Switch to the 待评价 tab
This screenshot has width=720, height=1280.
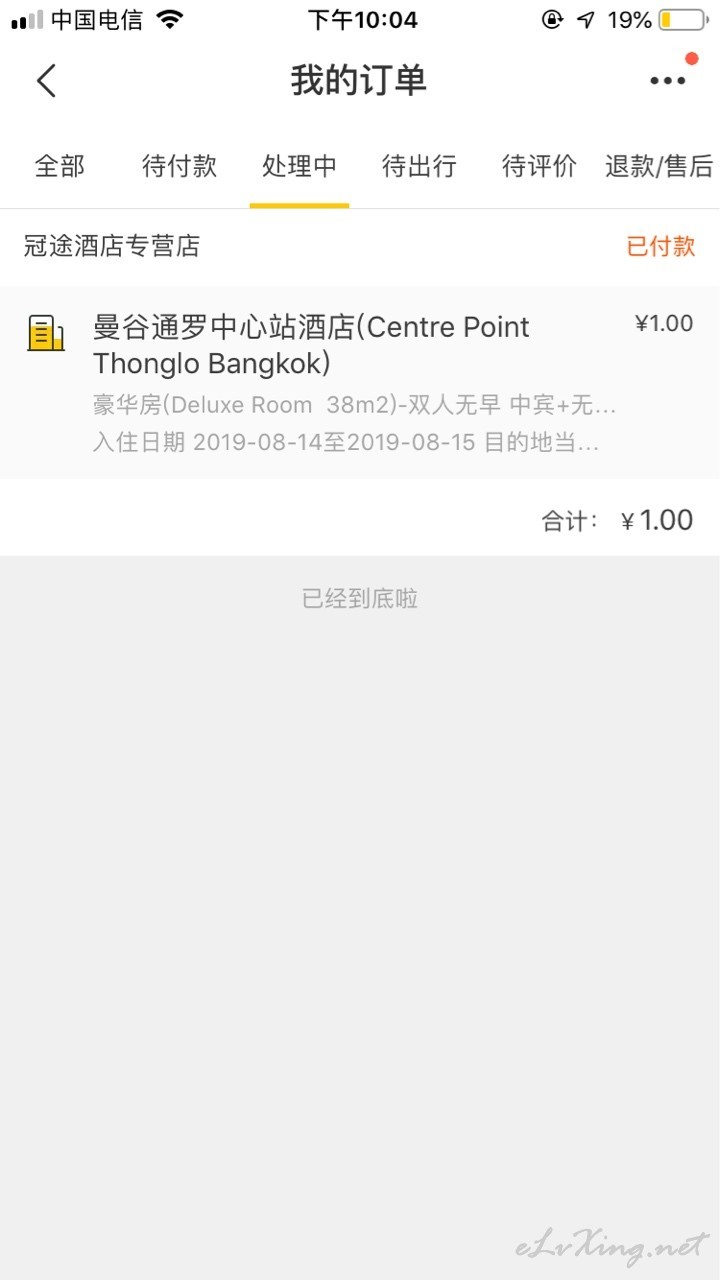539,166
